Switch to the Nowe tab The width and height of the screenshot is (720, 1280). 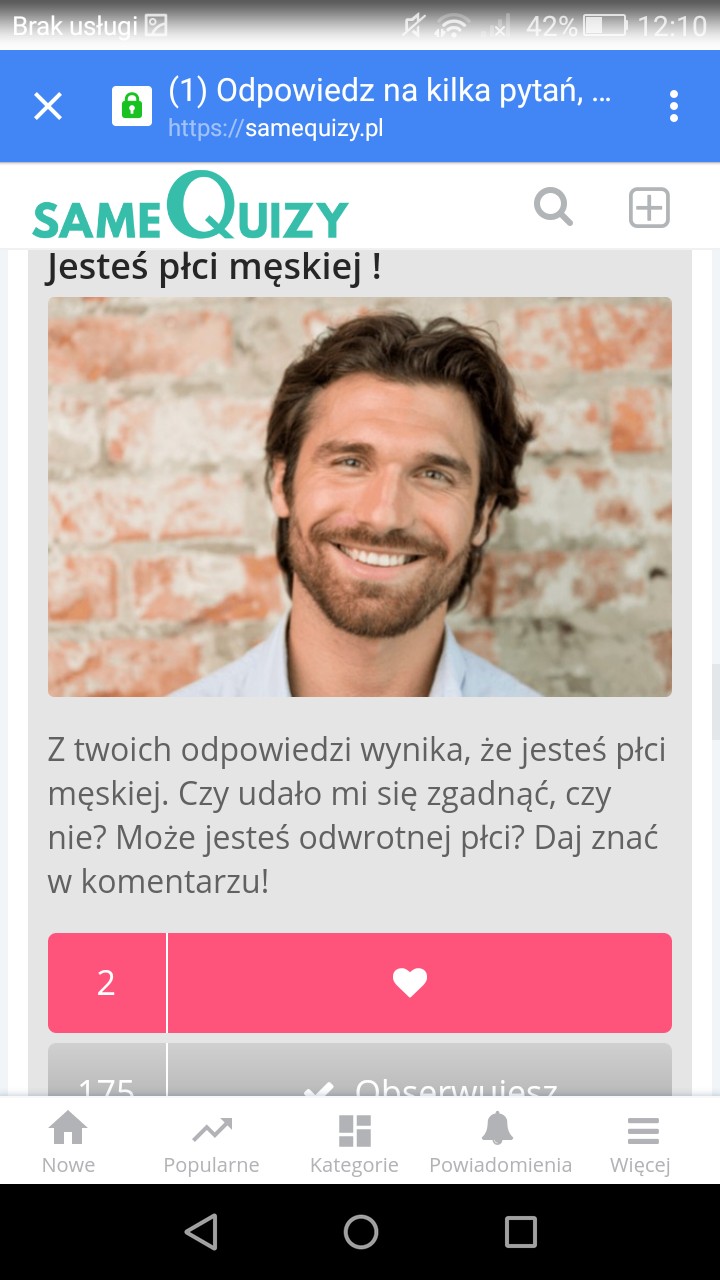[x=68, y=1143]
